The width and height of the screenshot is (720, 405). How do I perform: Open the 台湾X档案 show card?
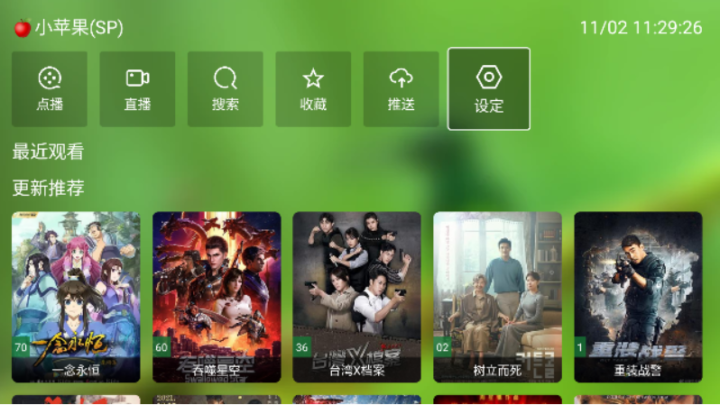(357, 295)
